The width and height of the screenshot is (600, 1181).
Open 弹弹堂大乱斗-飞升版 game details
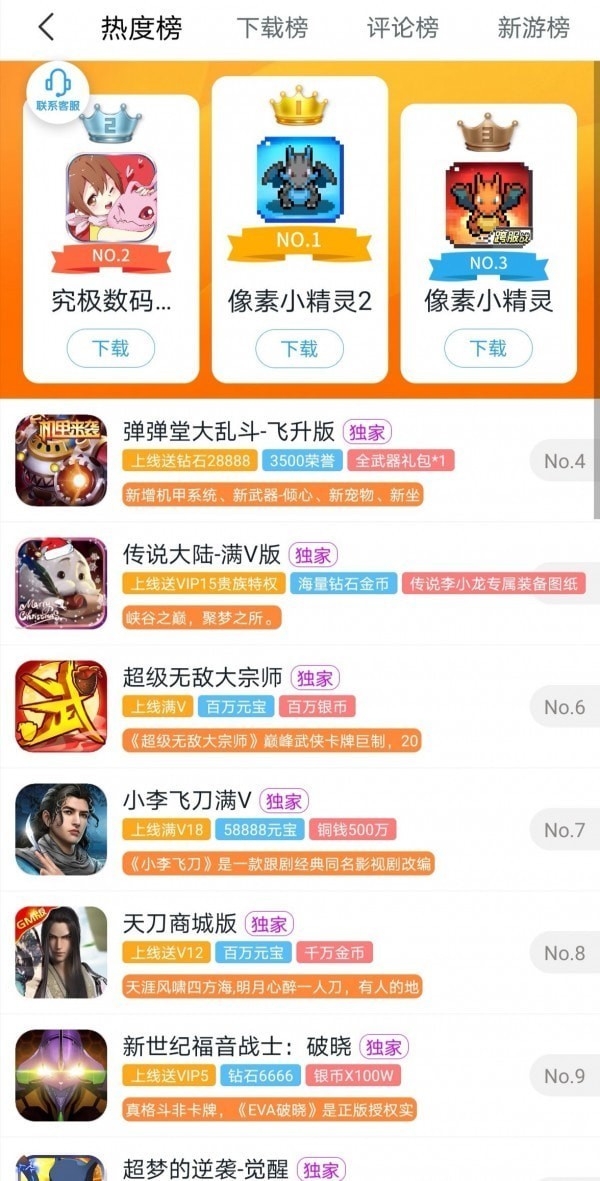230,432
